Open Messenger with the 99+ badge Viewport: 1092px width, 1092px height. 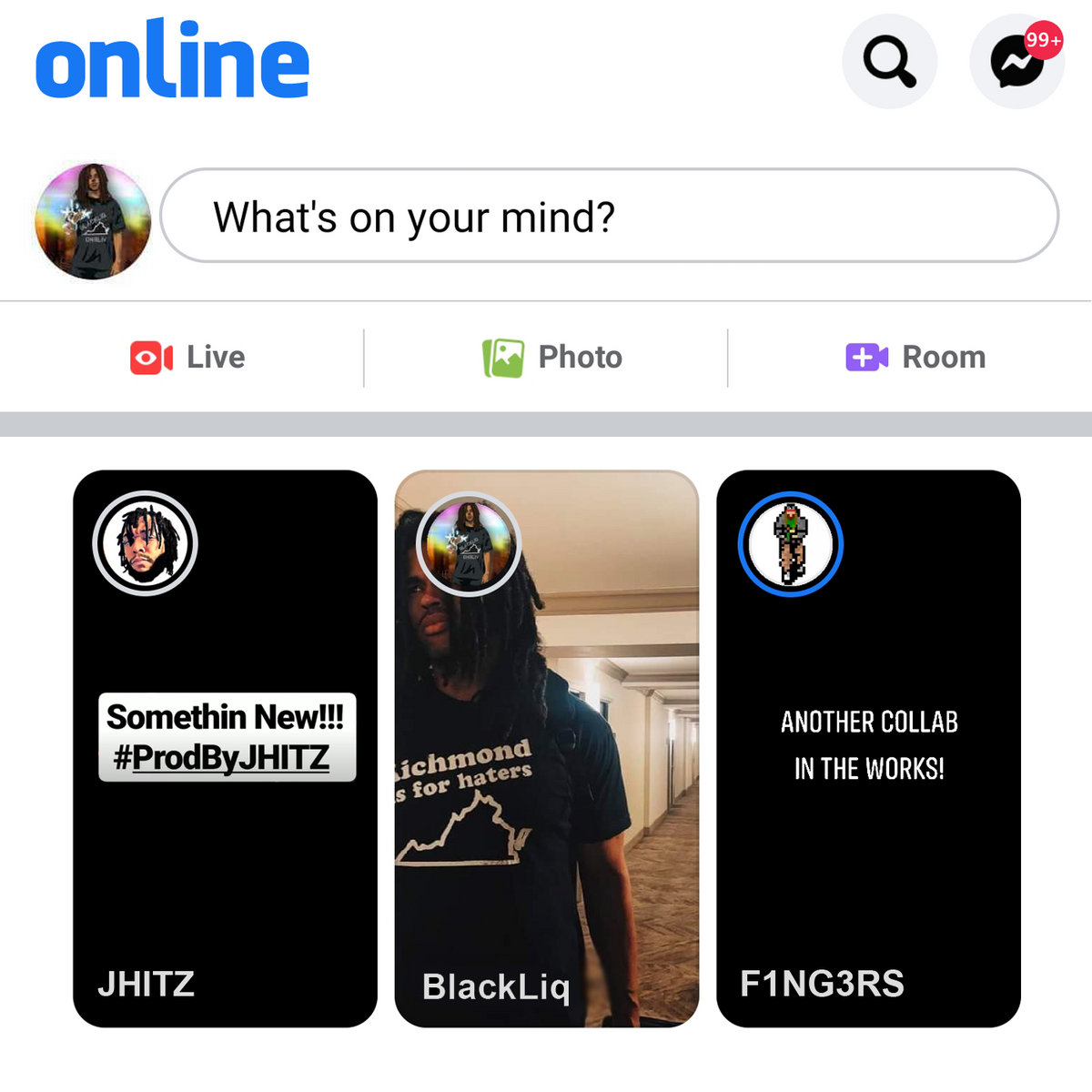[x=1016, y=62]
